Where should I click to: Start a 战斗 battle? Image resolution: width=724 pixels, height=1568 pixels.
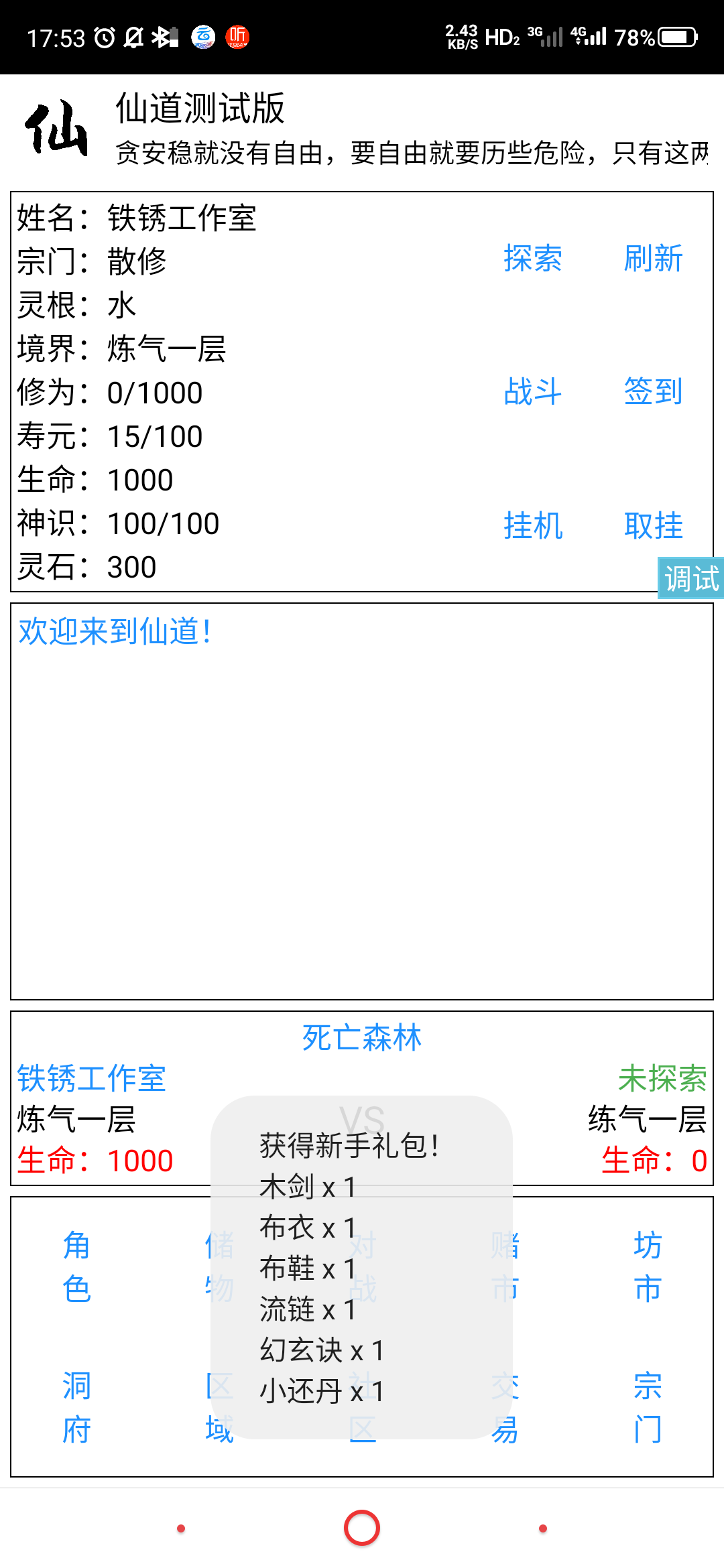point(532,393)
